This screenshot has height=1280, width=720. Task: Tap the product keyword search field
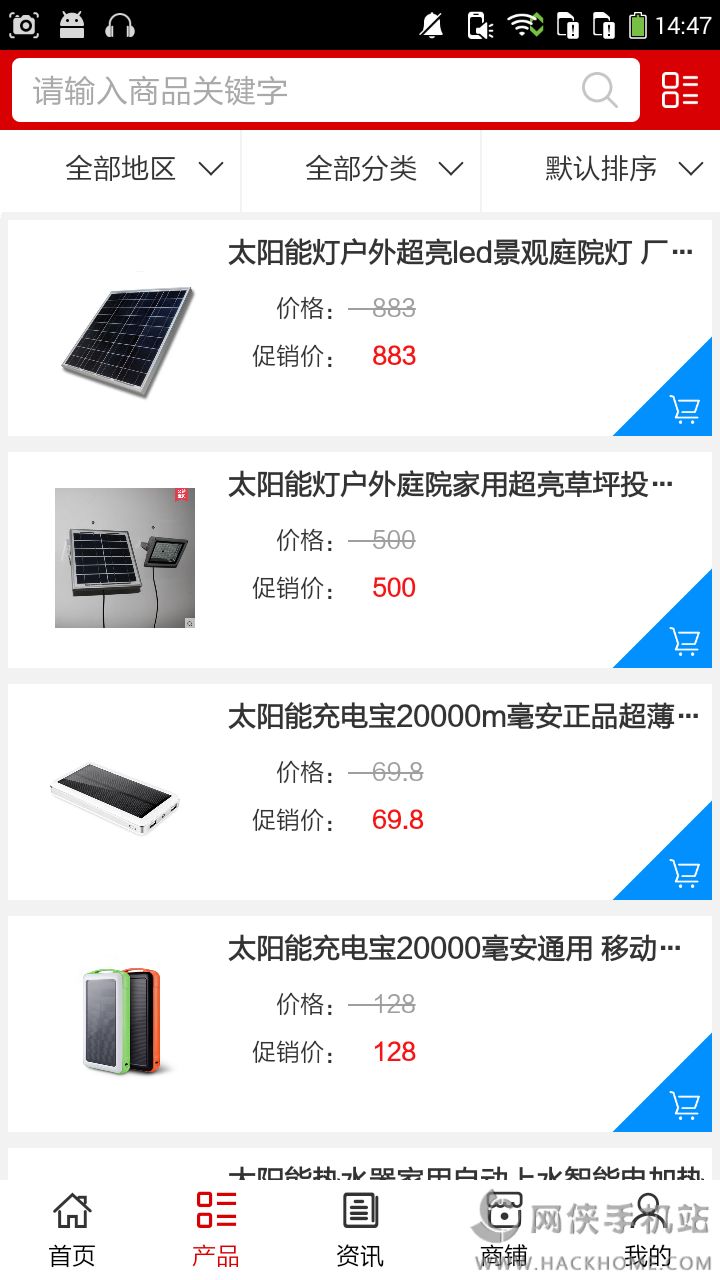(300, 91)
